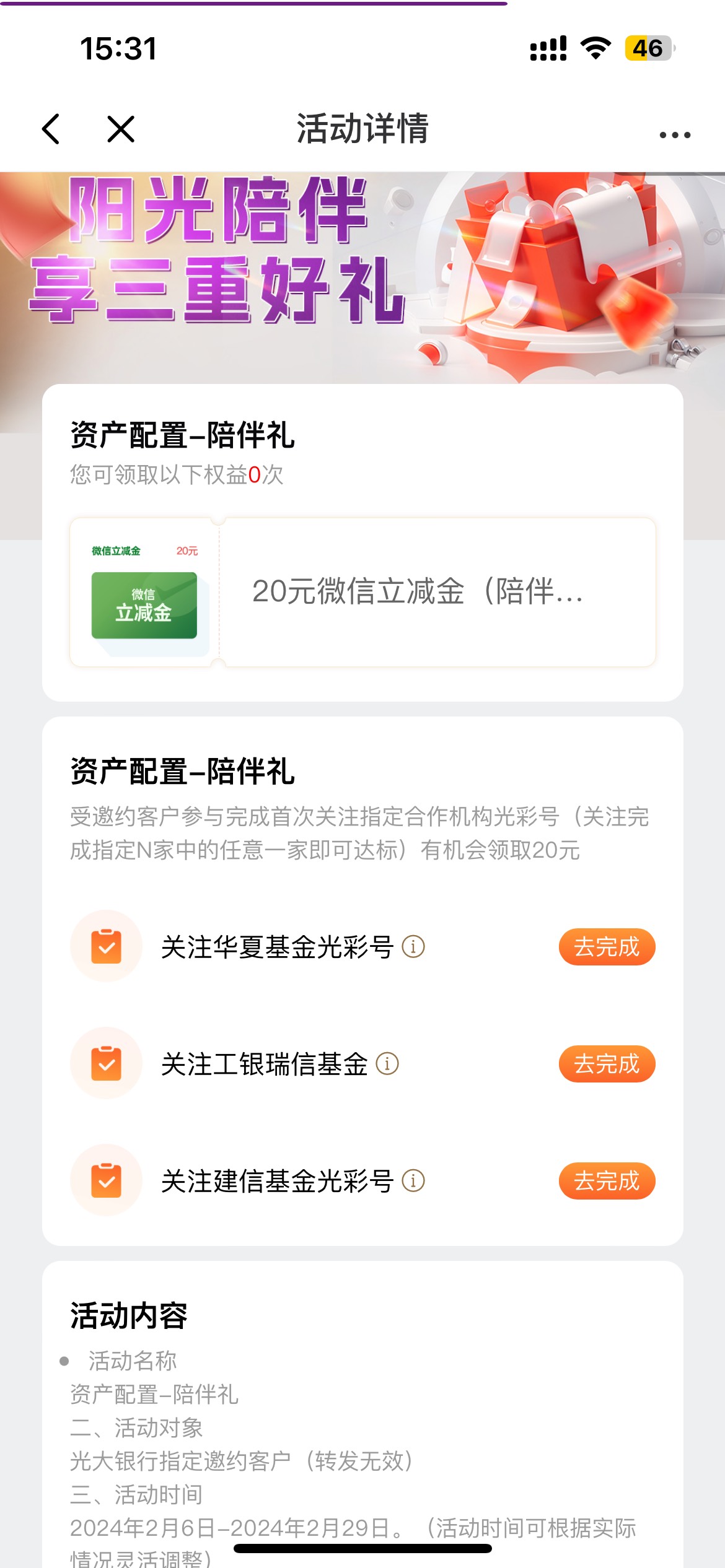Show info for 关注工银瑞信基金
725x1568 pixels.
click(x=387, y=1063)
